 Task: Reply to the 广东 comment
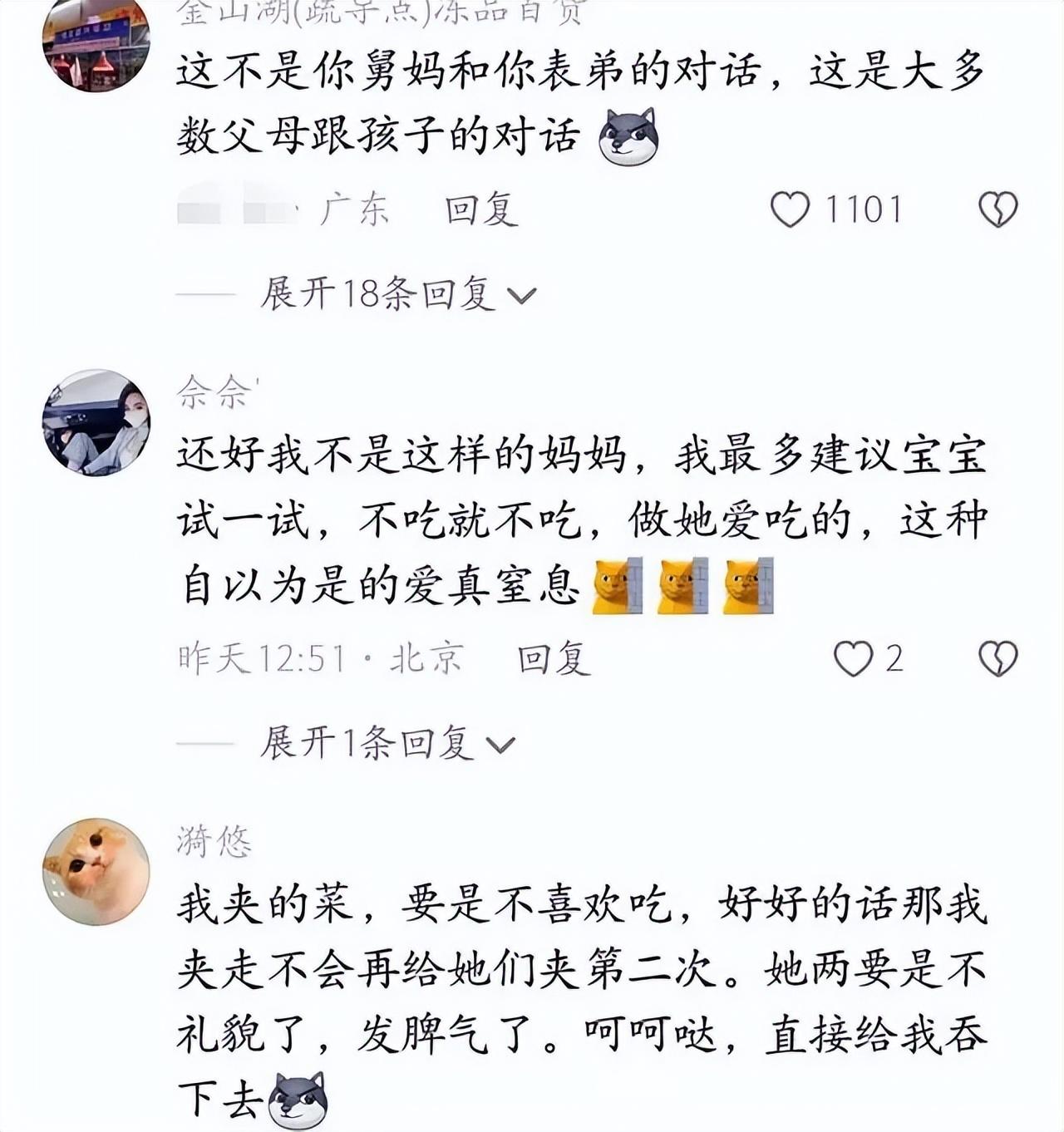coord(481,209)
